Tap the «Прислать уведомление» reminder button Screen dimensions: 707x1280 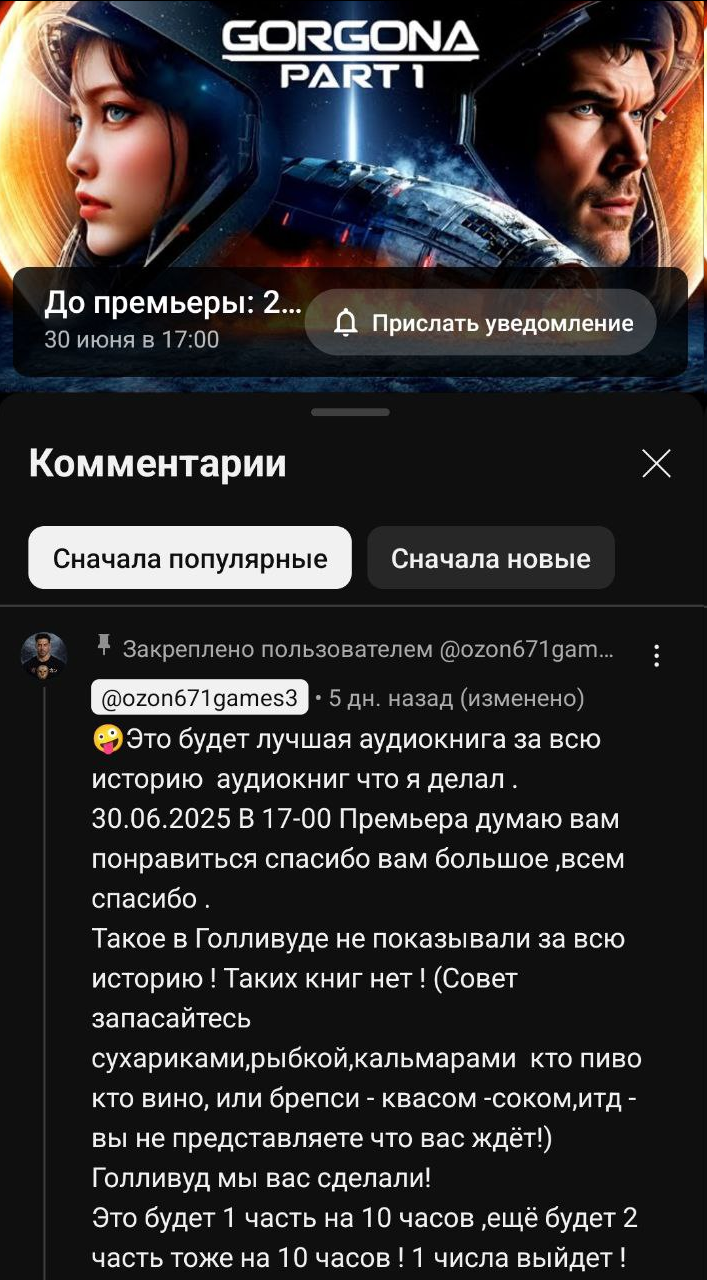pos(481,323)
